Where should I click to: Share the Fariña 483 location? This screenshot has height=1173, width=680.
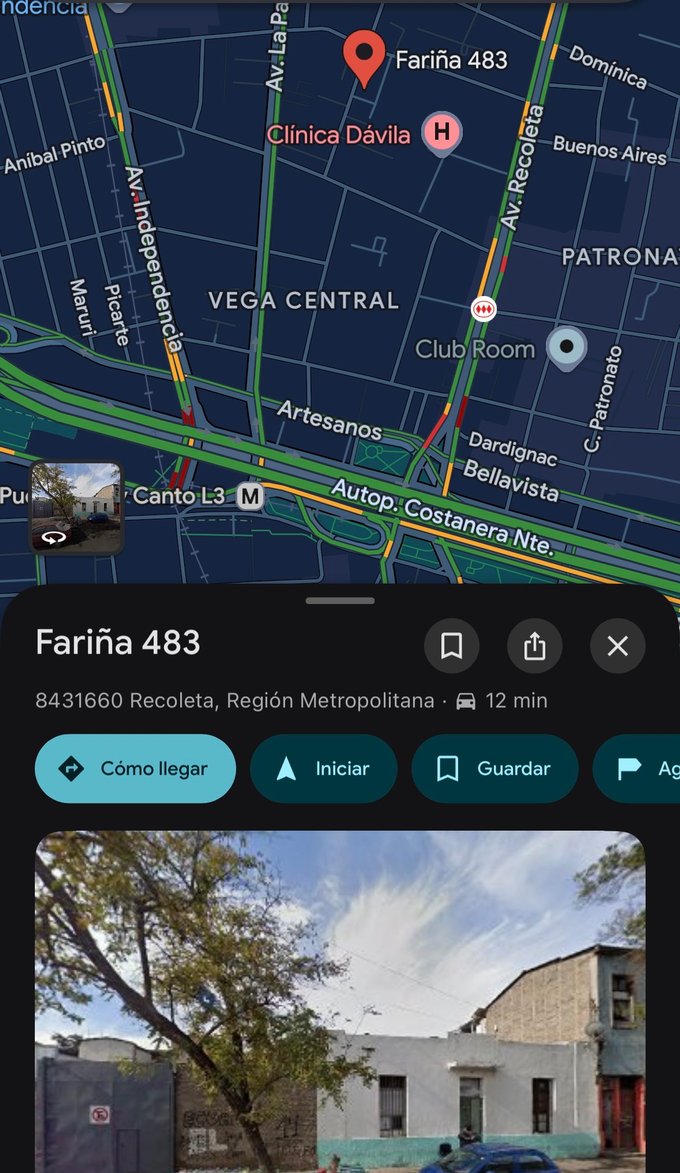534,646
